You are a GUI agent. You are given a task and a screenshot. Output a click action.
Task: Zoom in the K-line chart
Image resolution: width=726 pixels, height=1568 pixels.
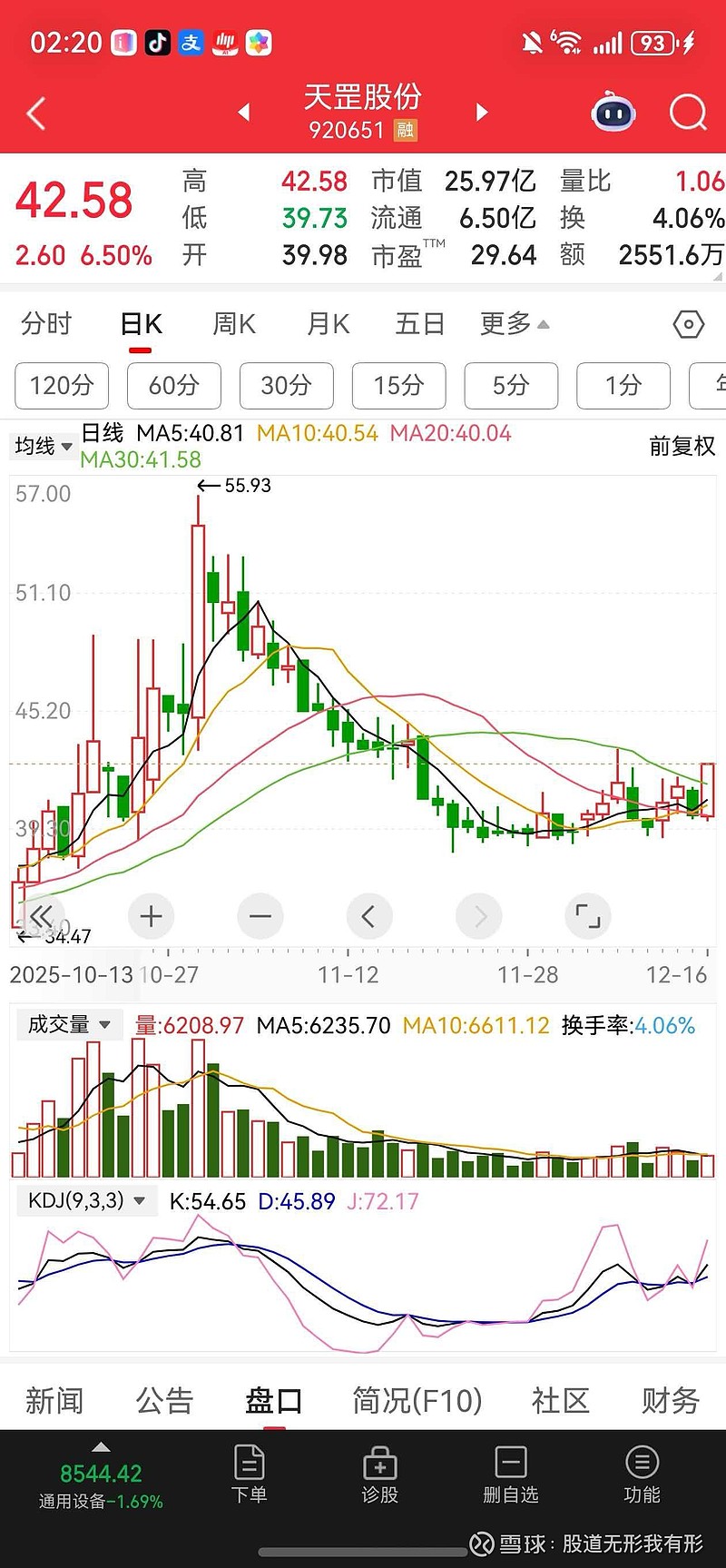tap(152, 916)
